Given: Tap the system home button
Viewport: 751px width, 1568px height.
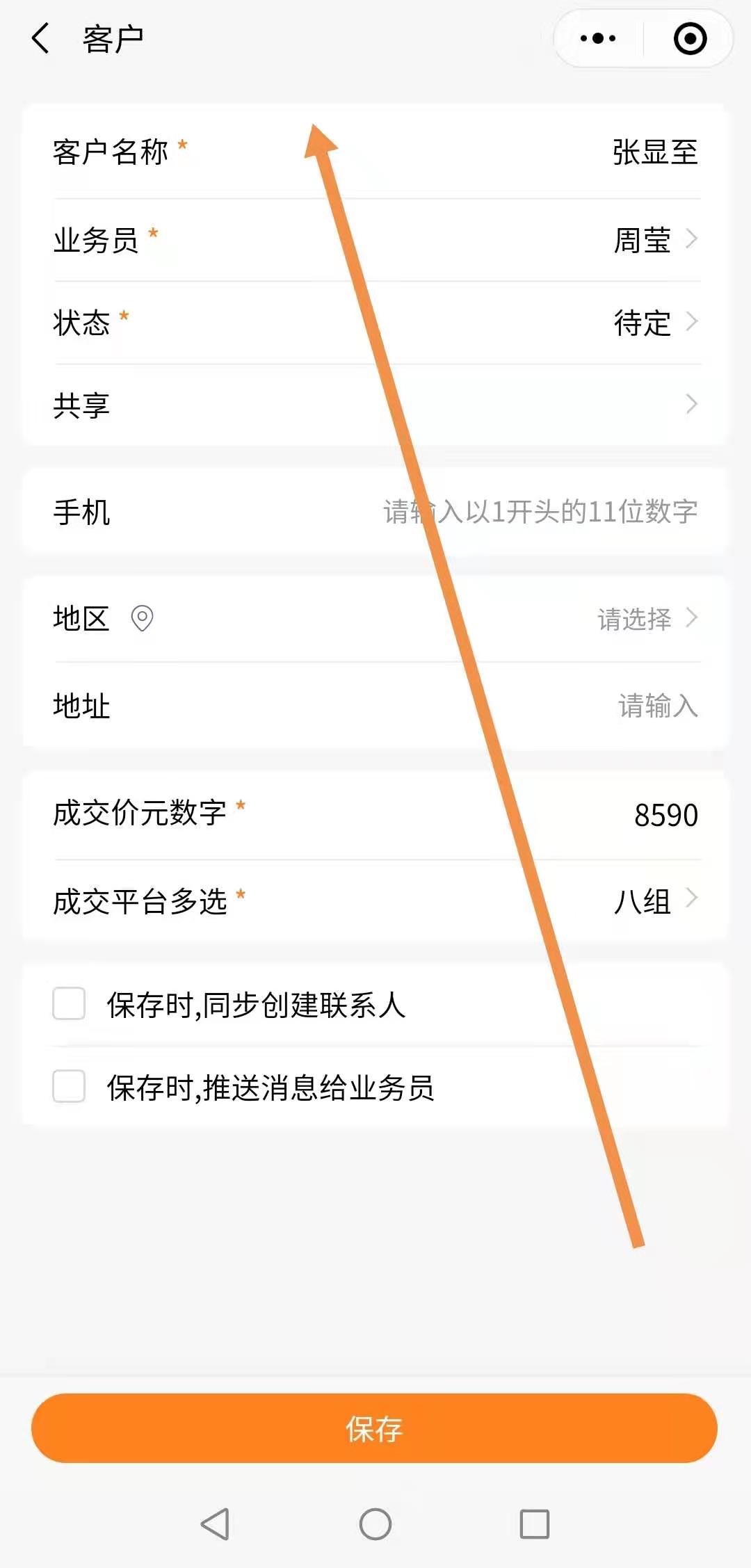Looking at the screenshot, I should (375, 1524).
